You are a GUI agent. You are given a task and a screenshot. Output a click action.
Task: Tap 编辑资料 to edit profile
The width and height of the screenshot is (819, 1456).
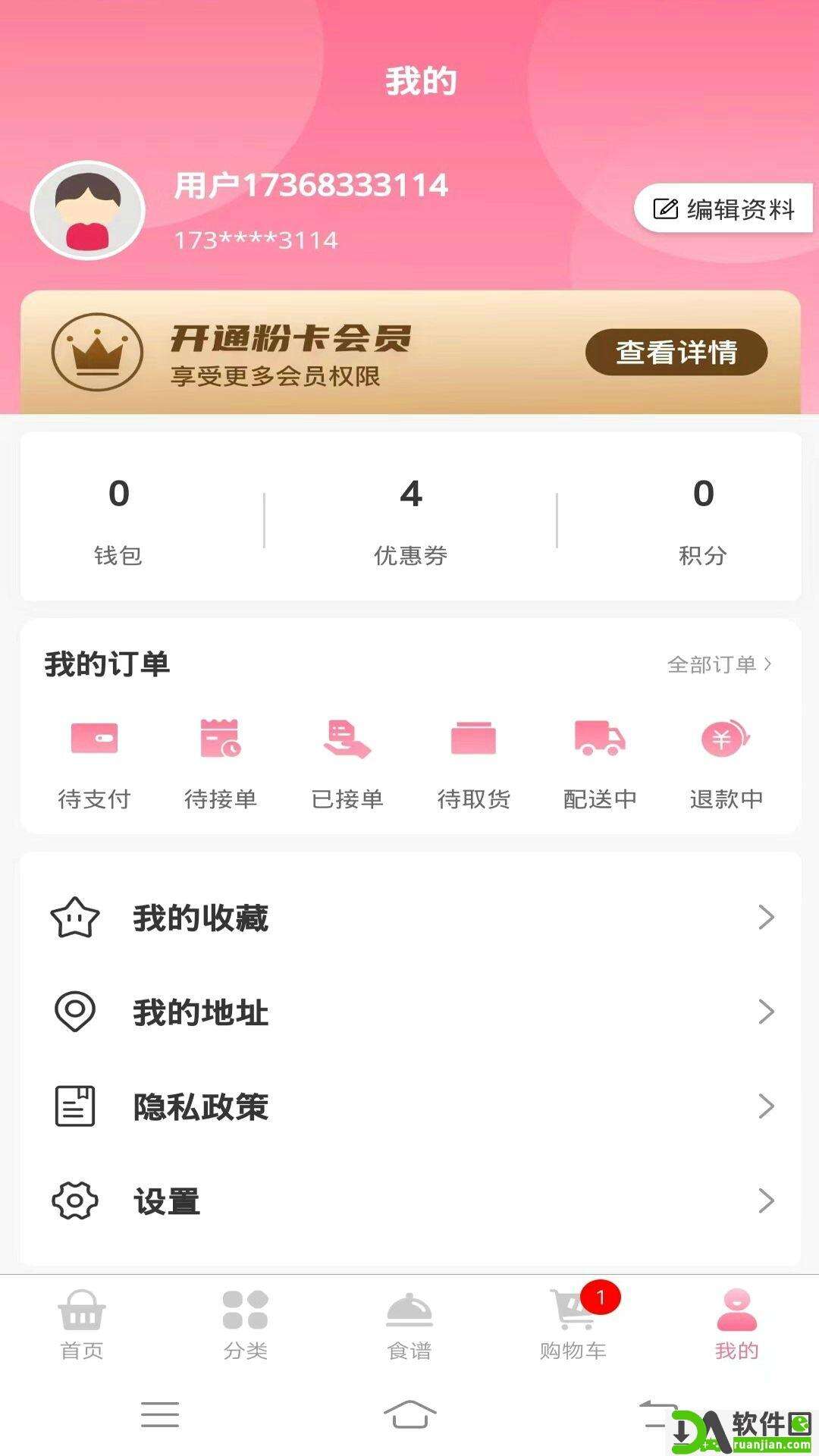tap(724, 209)
